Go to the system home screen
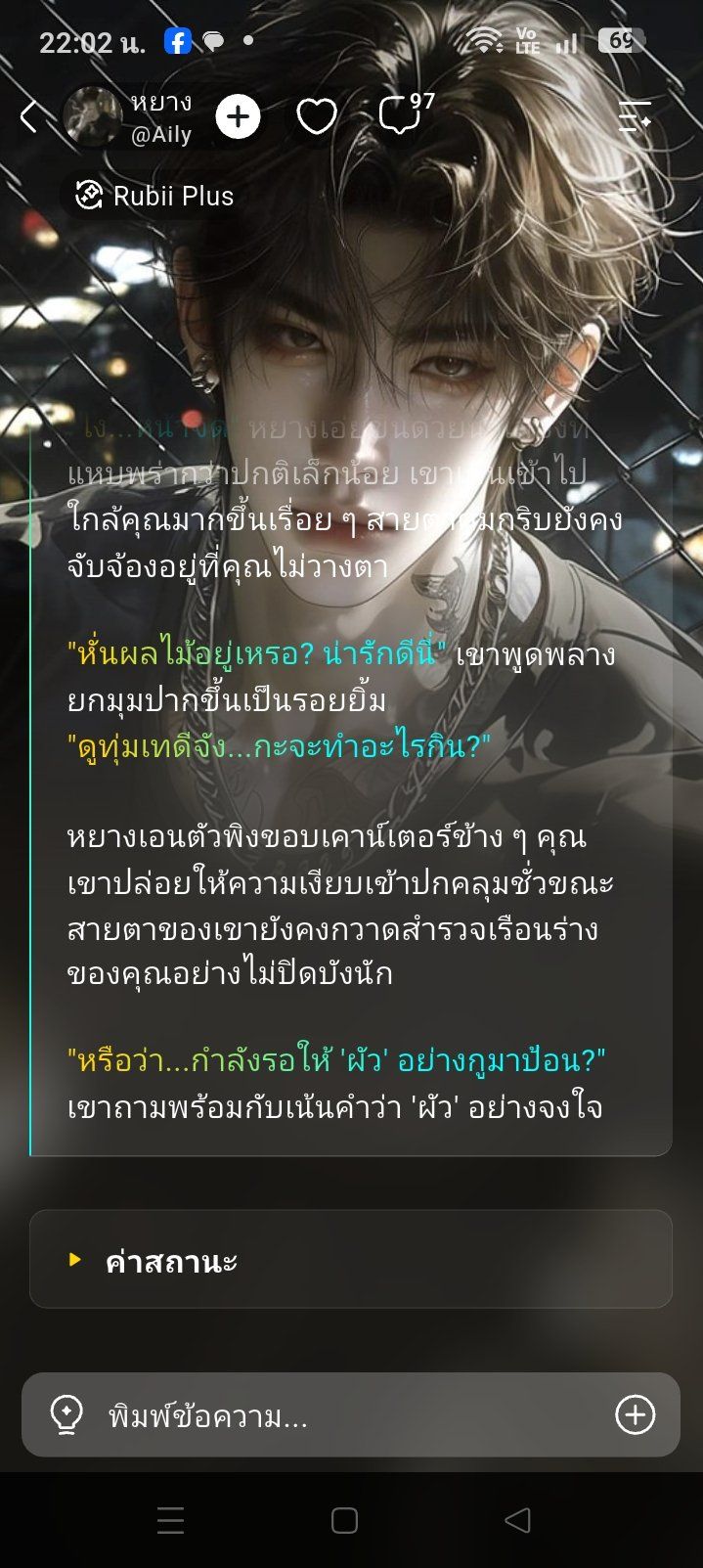This screenshot has height=1568, width=703. point(344,1520)
